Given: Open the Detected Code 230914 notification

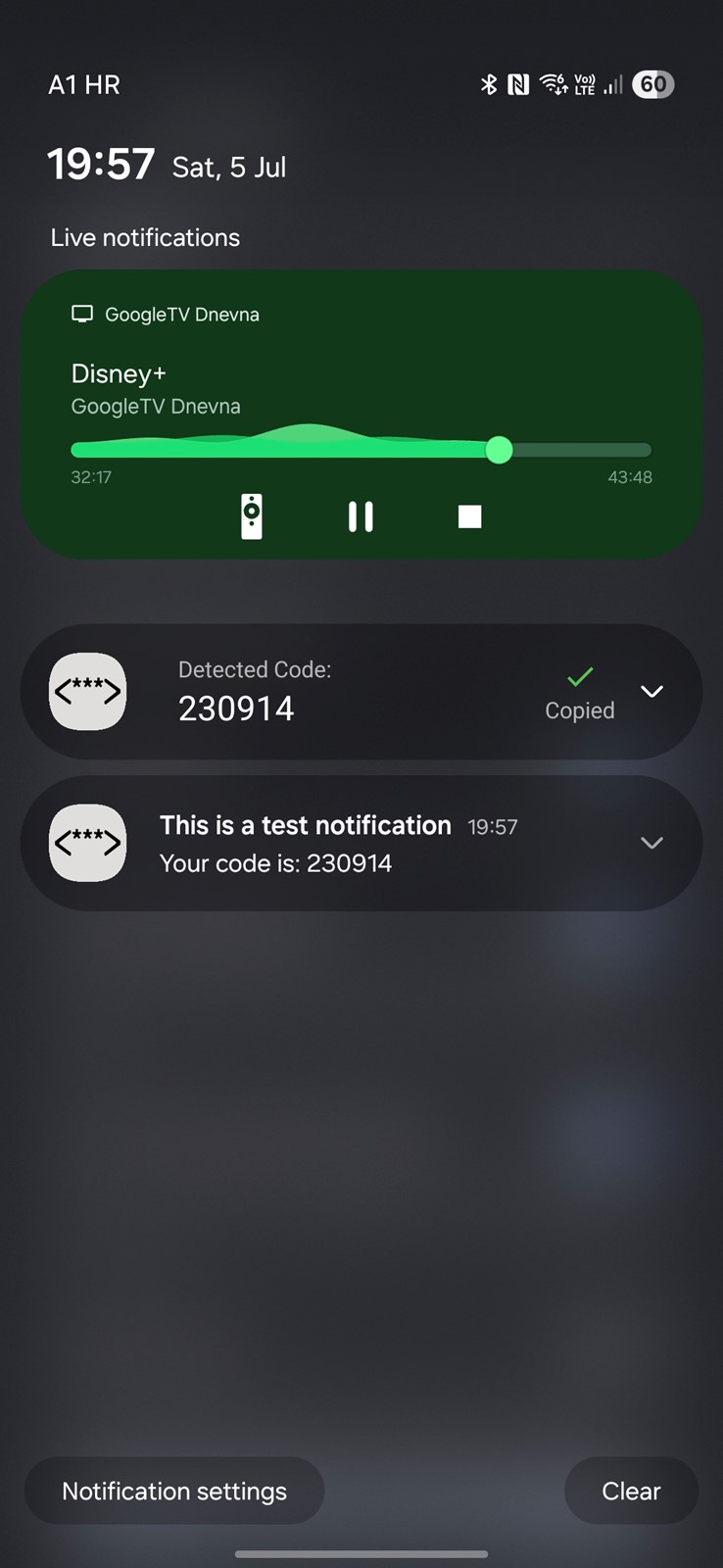Looking at the screenshot, I should point(361,692).
